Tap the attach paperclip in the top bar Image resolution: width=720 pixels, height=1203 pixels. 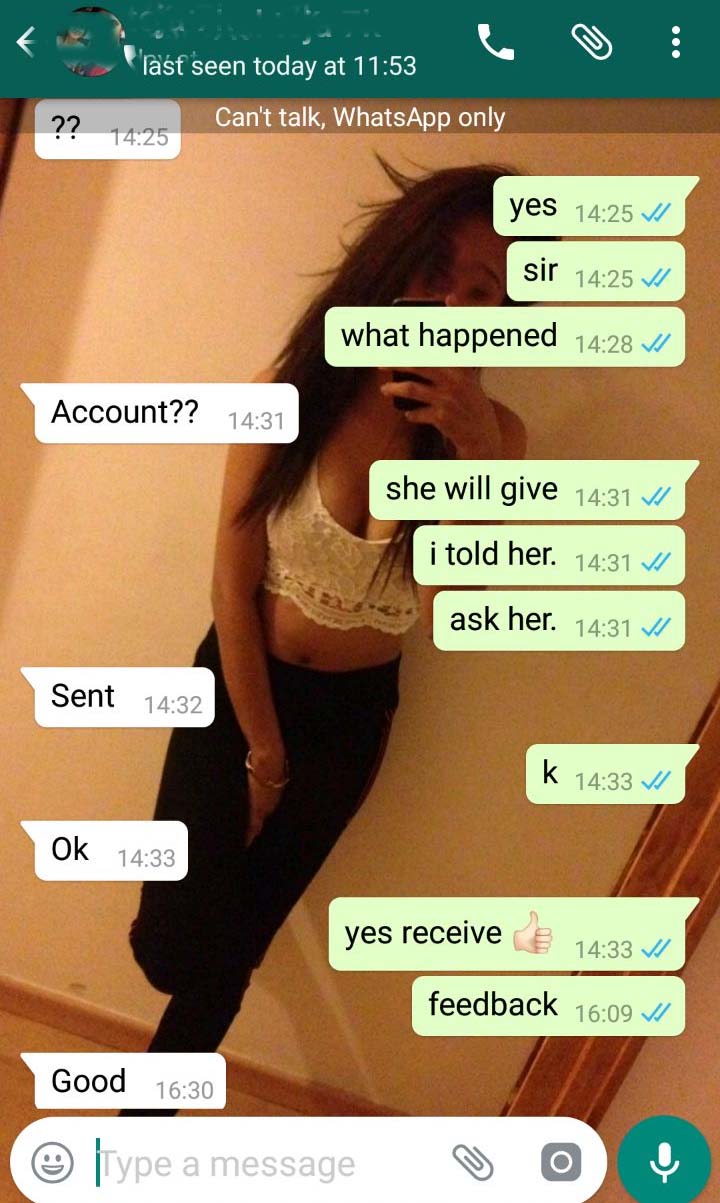point(590,42)
